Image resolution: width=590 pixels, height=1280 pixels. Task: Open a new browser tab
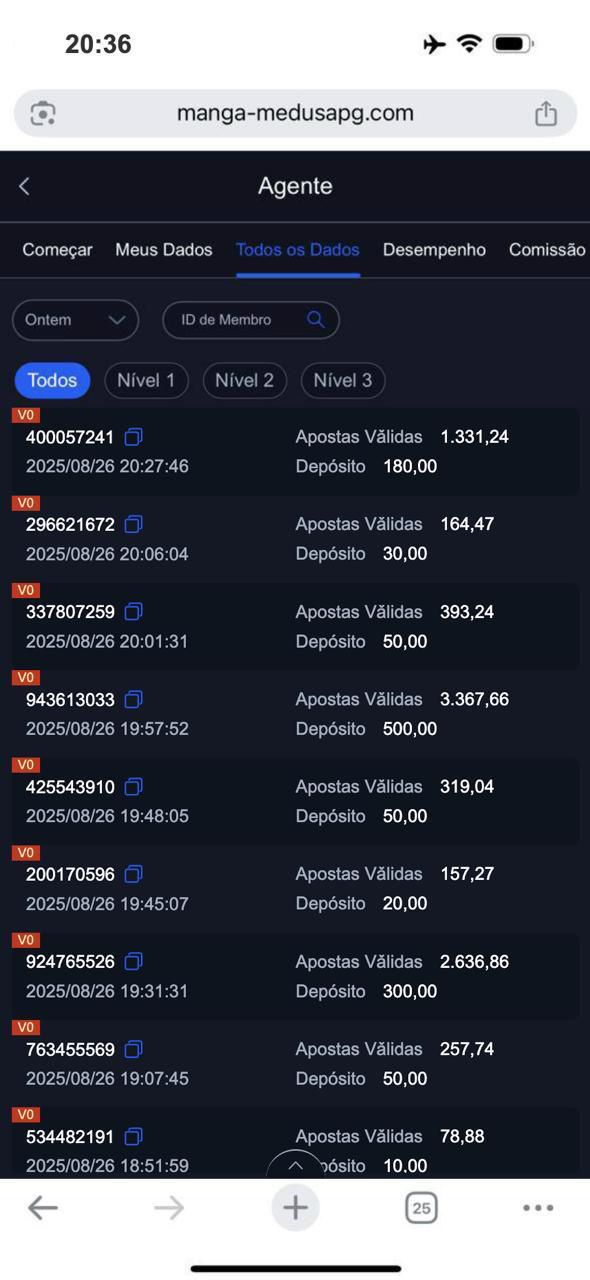coord(295,1208)
